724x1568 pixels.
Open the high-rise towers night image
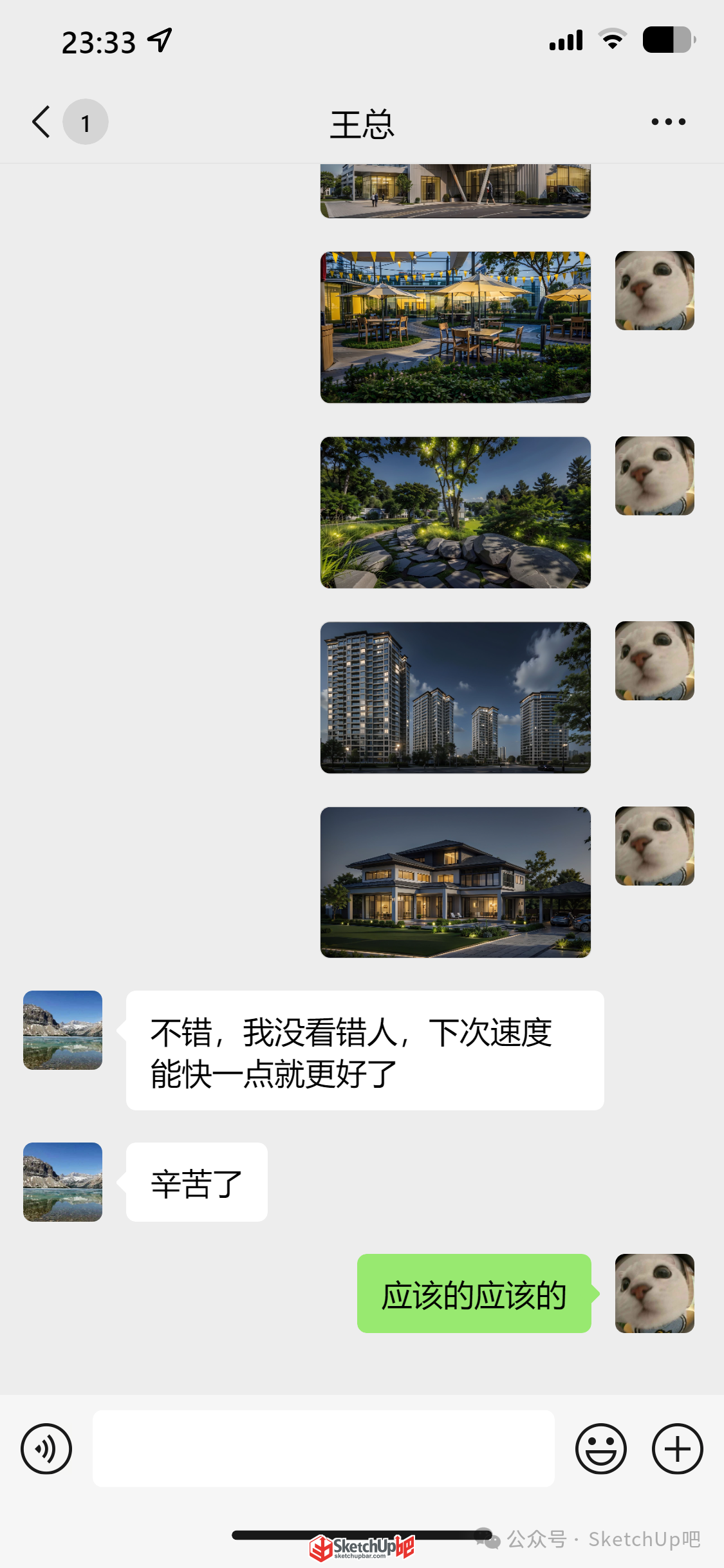pyautogui.click(x=456, y=697)
